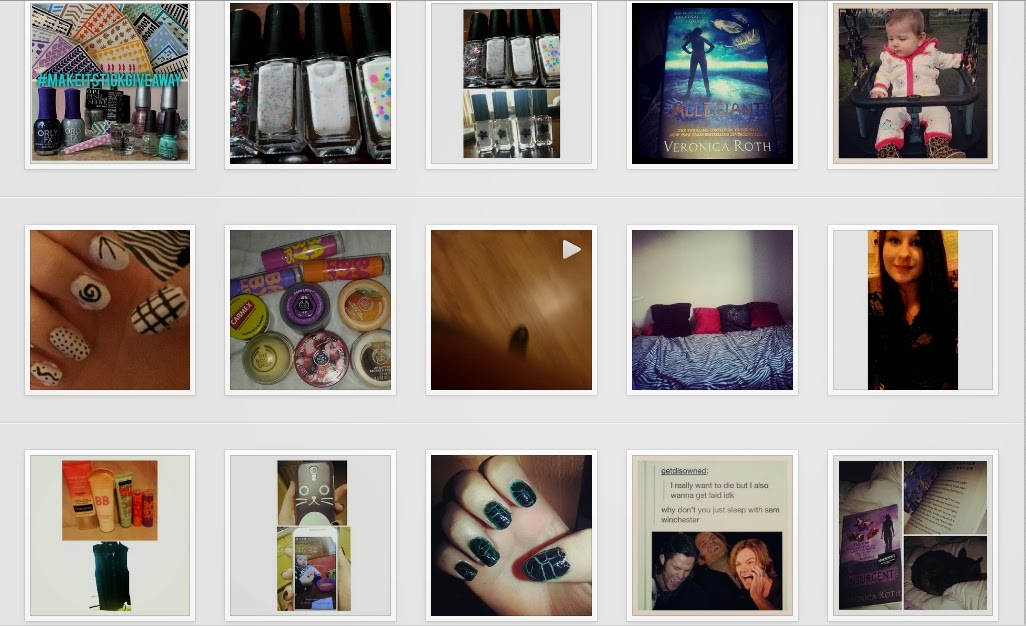This screenshot has width=1026, height=626.
Task: Open the cat phone case photo
Action: (310, 536)
